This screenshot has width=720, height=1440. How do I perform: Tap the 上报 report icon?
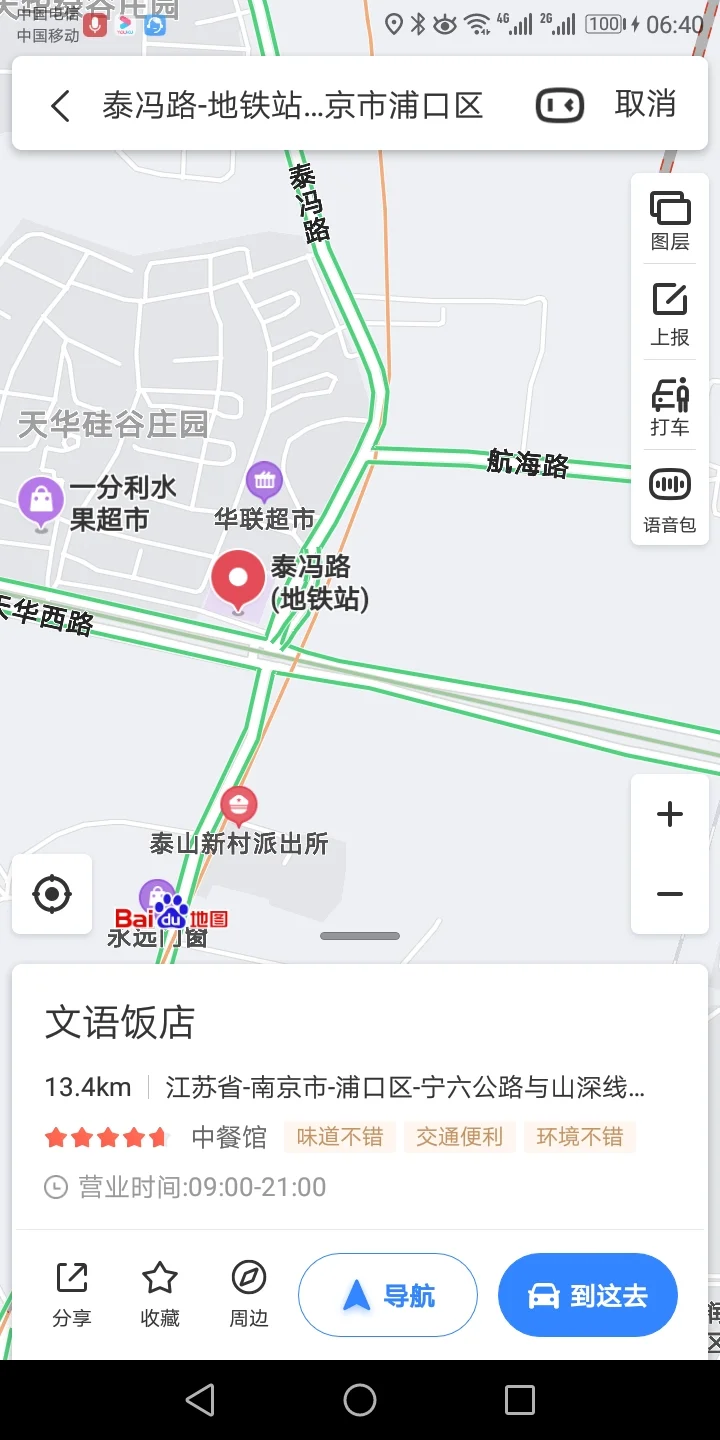click(669, 310)
